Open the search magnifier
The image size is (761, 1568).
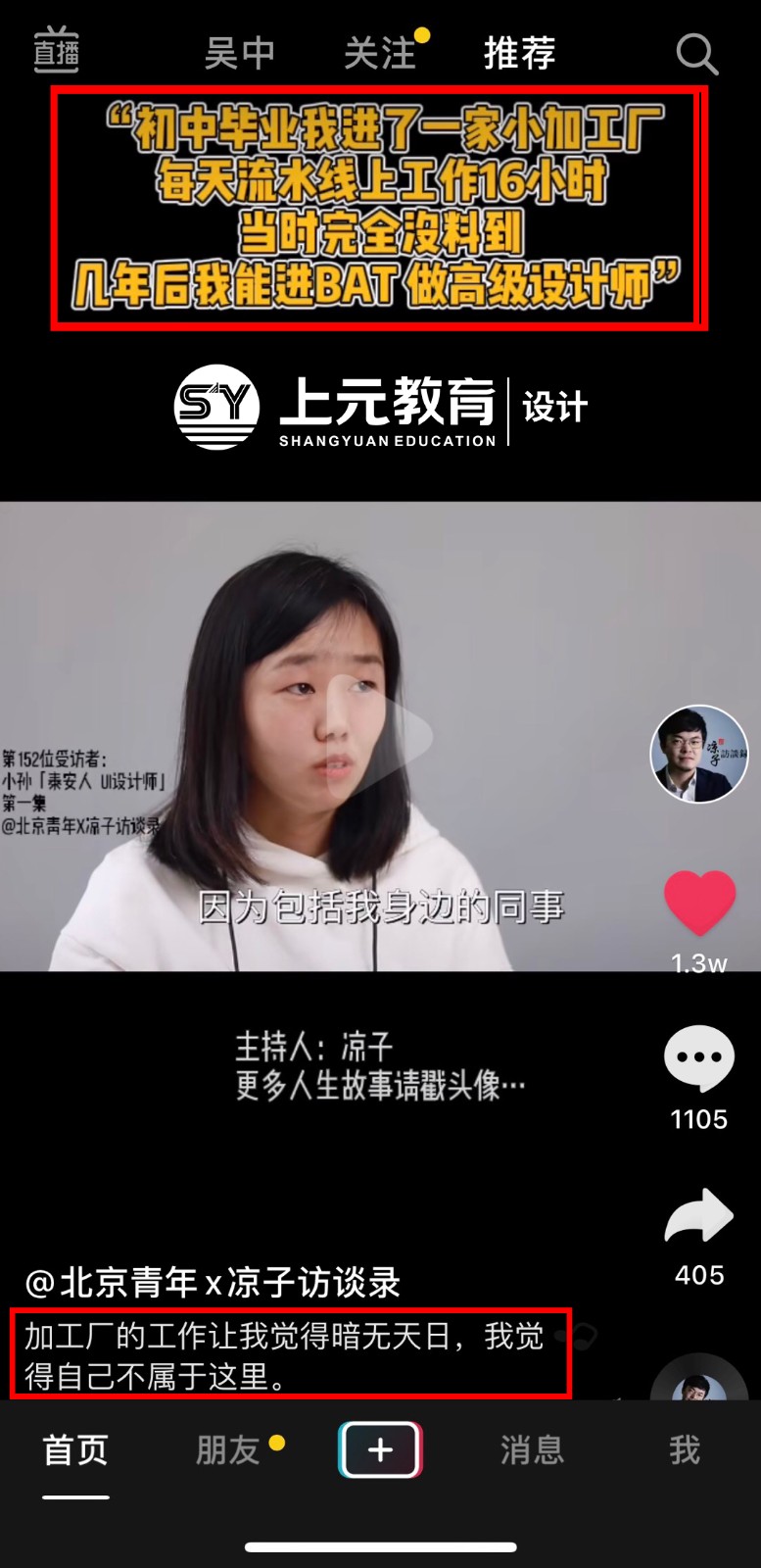click(x=696, y=54)
